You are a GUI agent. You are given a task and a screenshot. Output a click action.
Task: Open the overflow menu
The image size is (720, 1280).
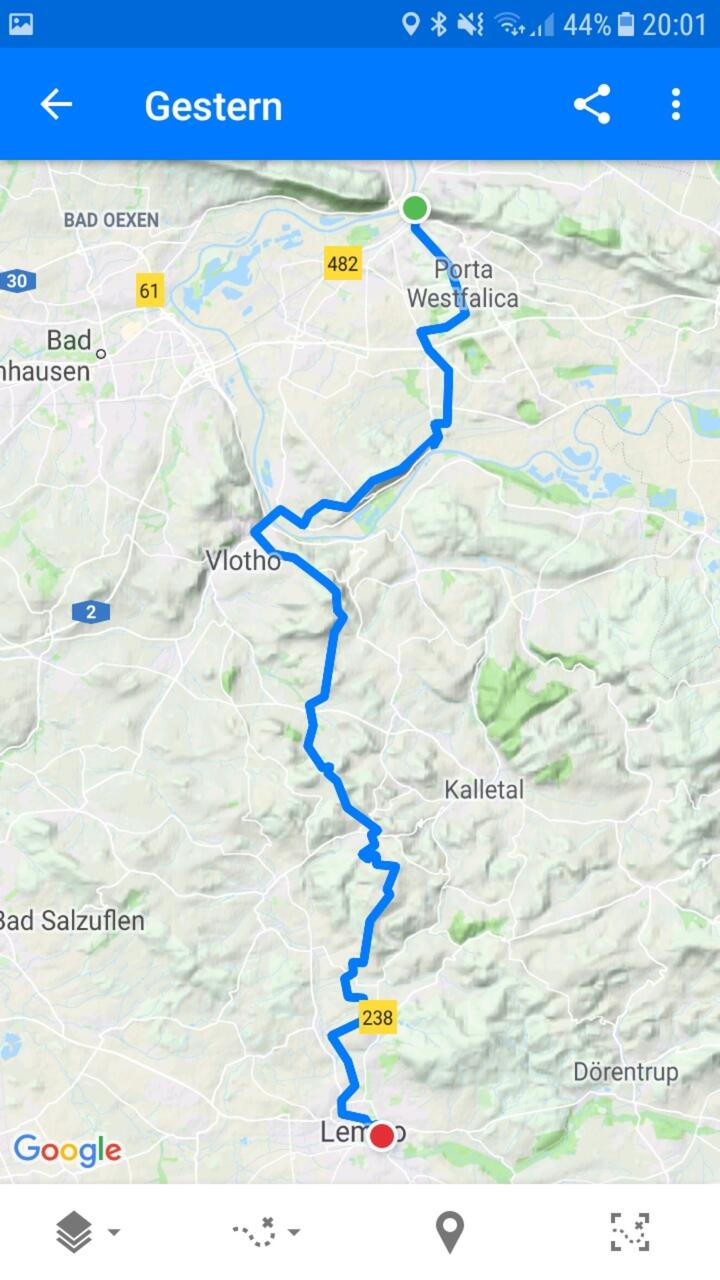tap(676, 105)
